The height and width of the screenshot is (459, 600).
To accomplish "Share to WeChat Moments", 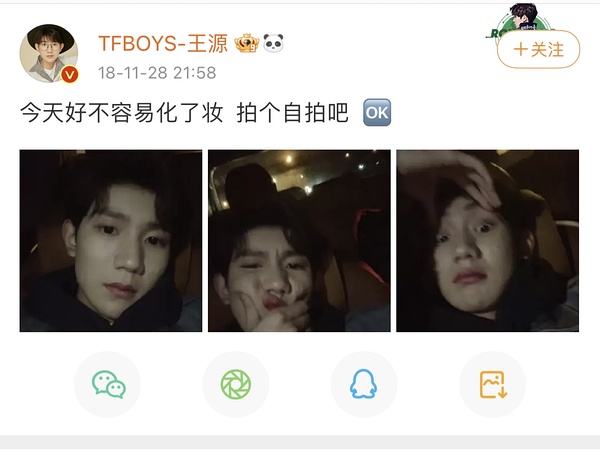I will pyautogui.click(x=236, y=384).
